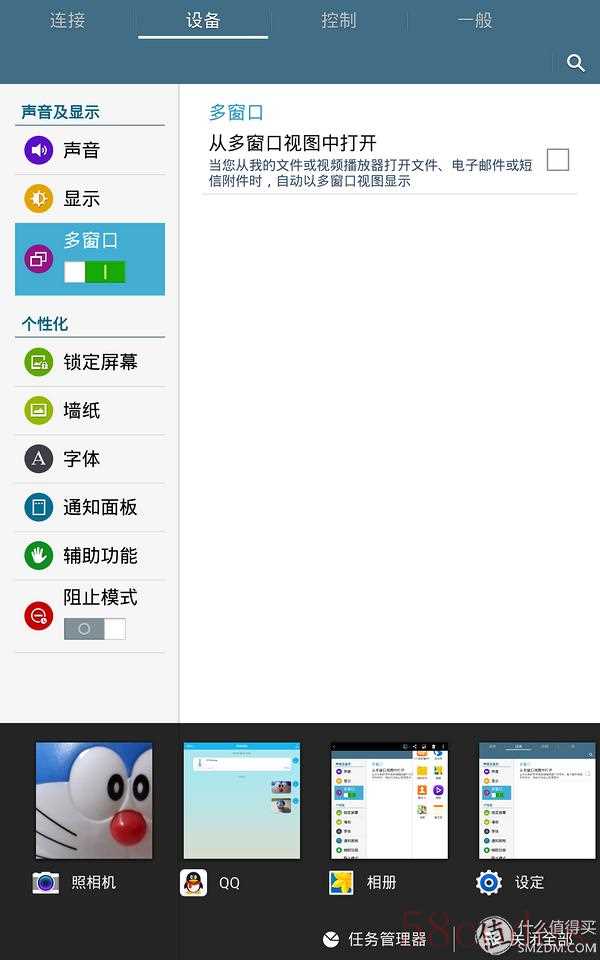
Task: Switch to the 设定 recent app
Action: click(537, 800)
